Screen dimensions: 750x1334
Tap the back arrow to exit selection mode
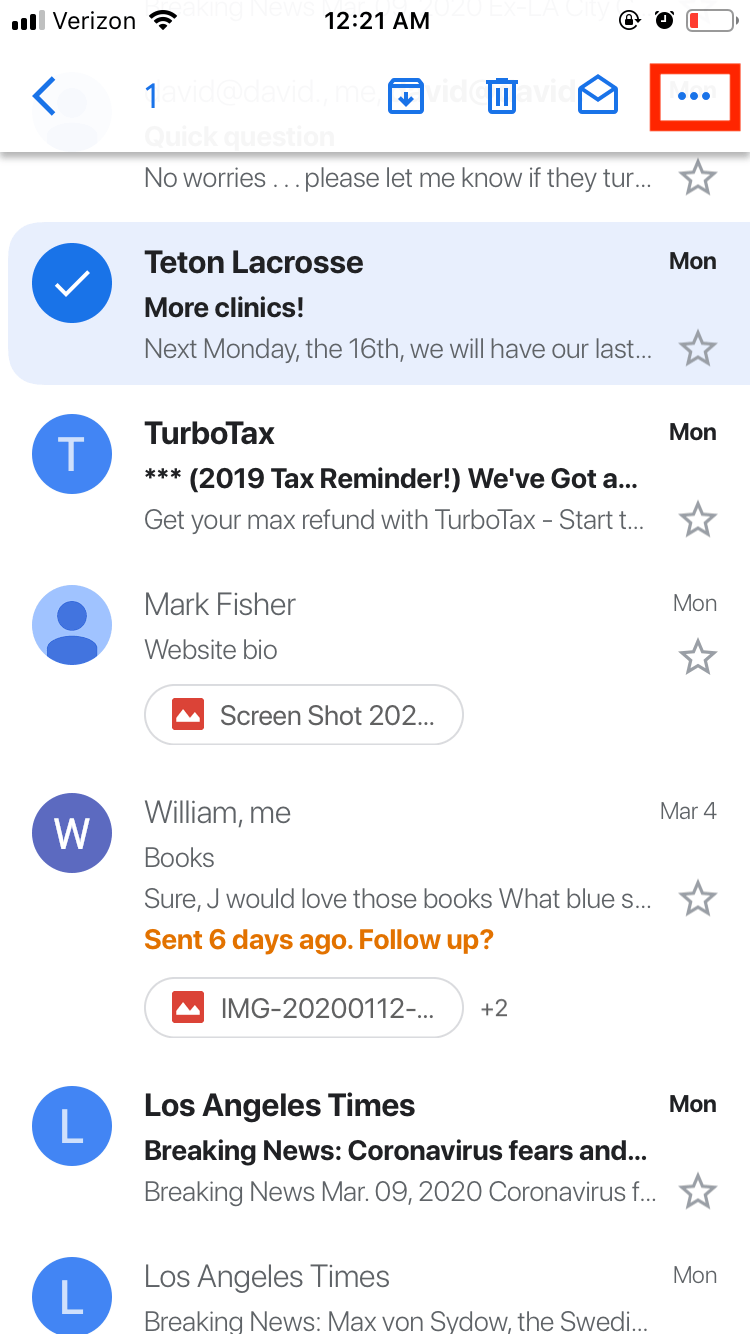42,96
